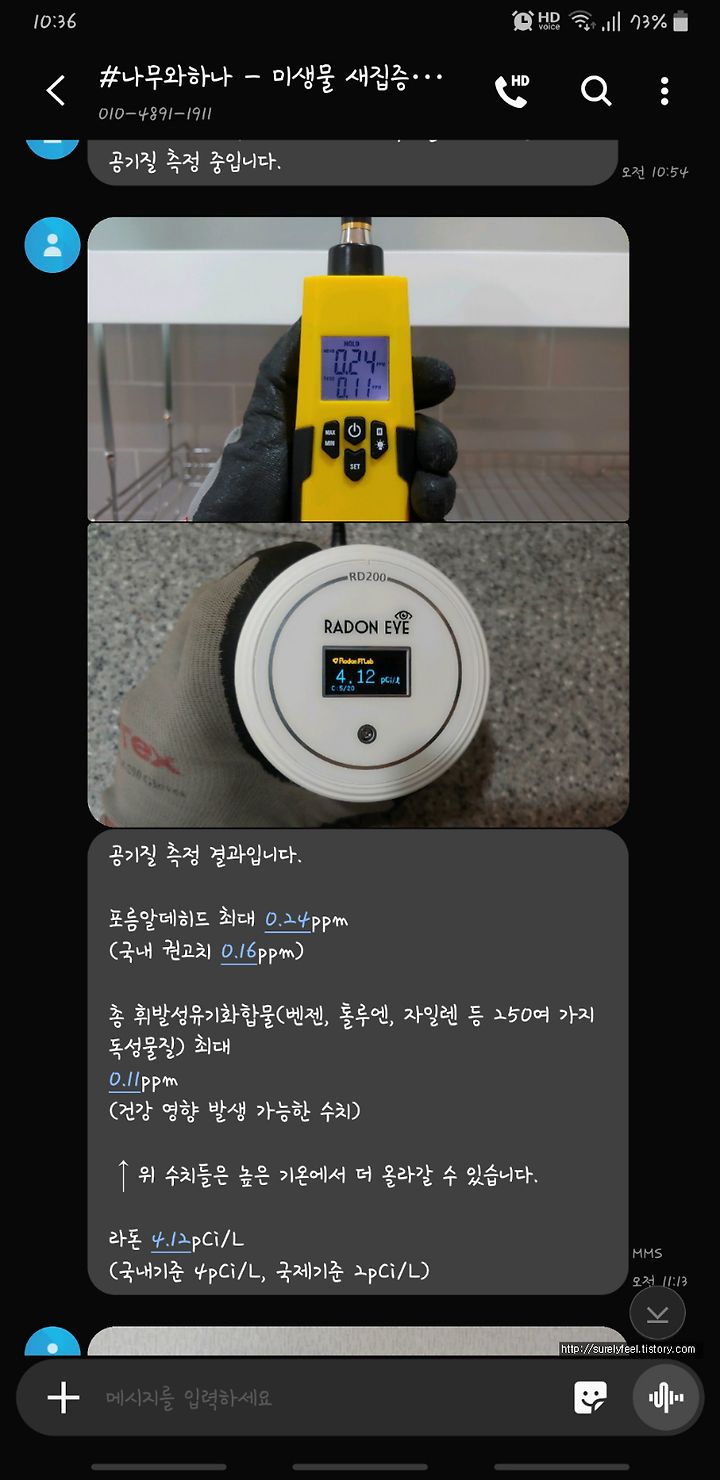
Task: Open the overflow menu
Action: coord(665,91)
